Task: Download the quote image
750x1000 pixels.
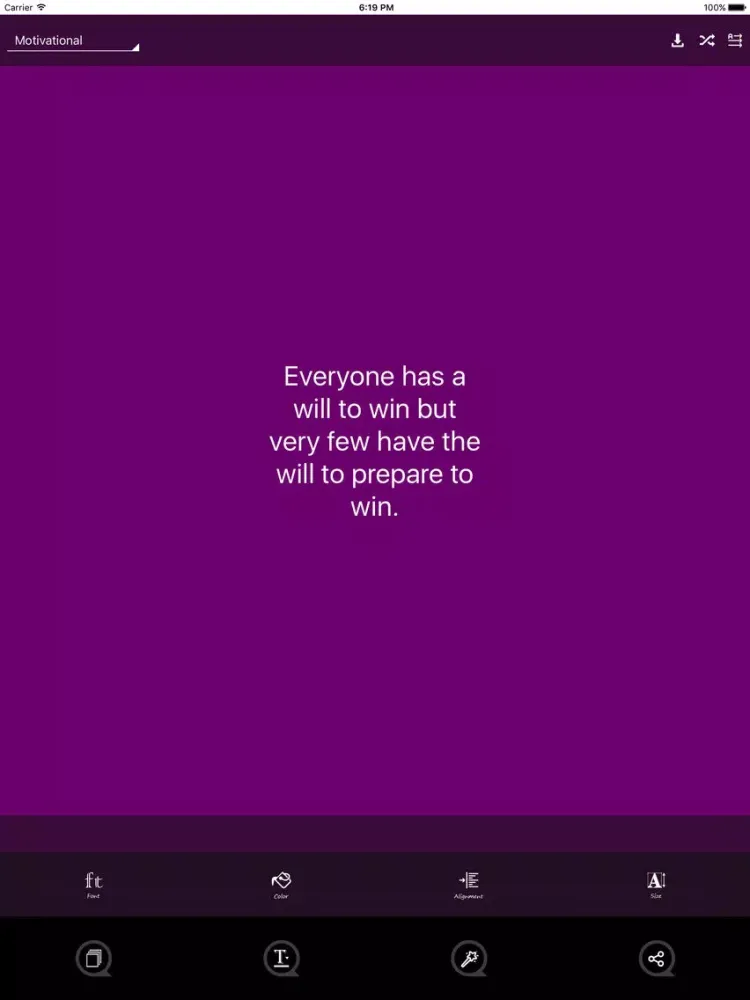Action: point(677,41)
